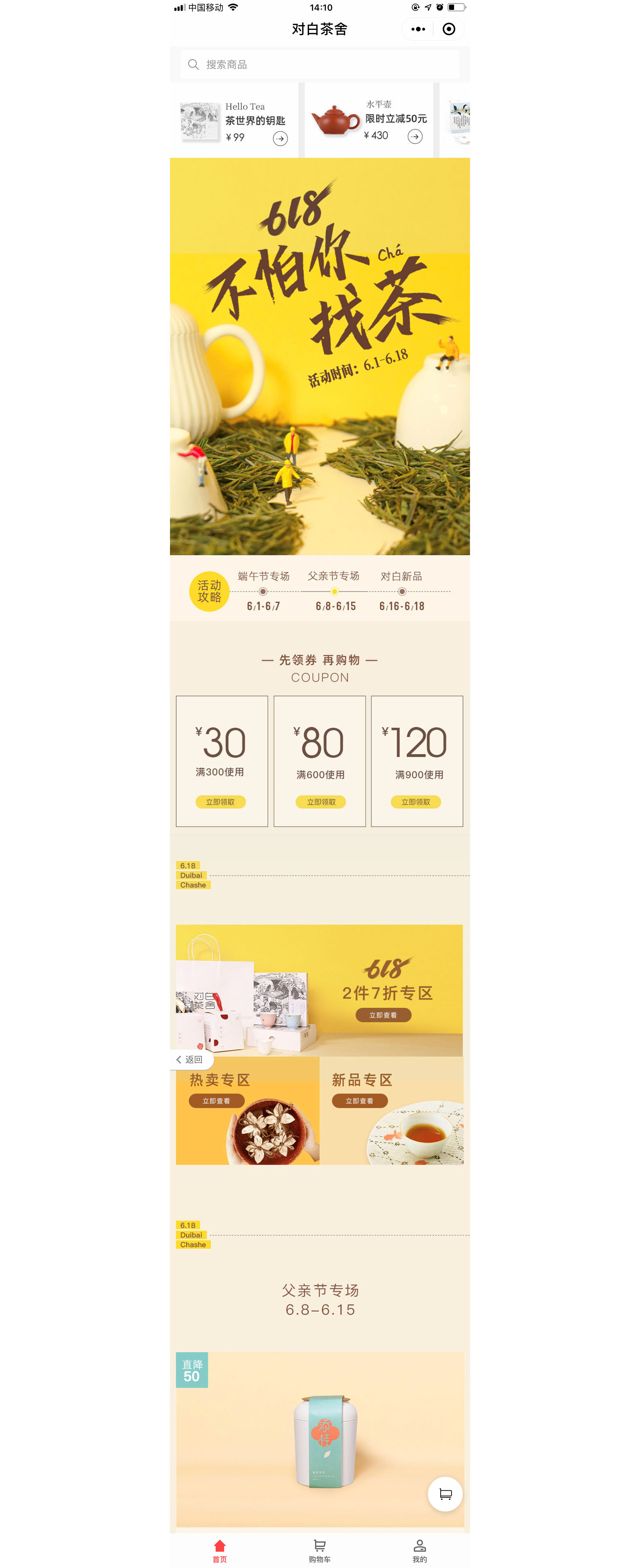The image size is (640, 1568).
Task: View the 新品专区 section
Action: pos(359,1101)
